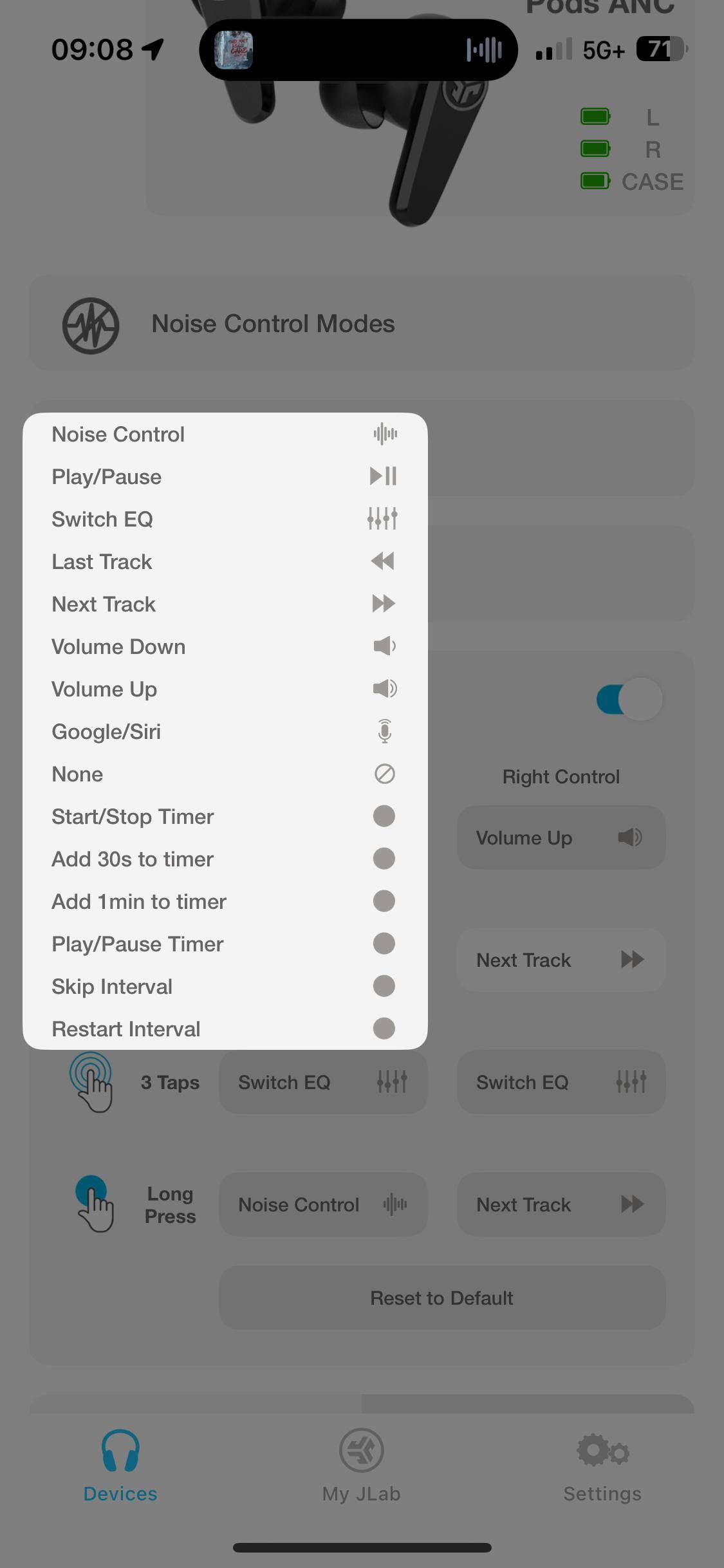Select Google/Siri assistant option
Screen dimensions: 724x1568
[225, 732]
